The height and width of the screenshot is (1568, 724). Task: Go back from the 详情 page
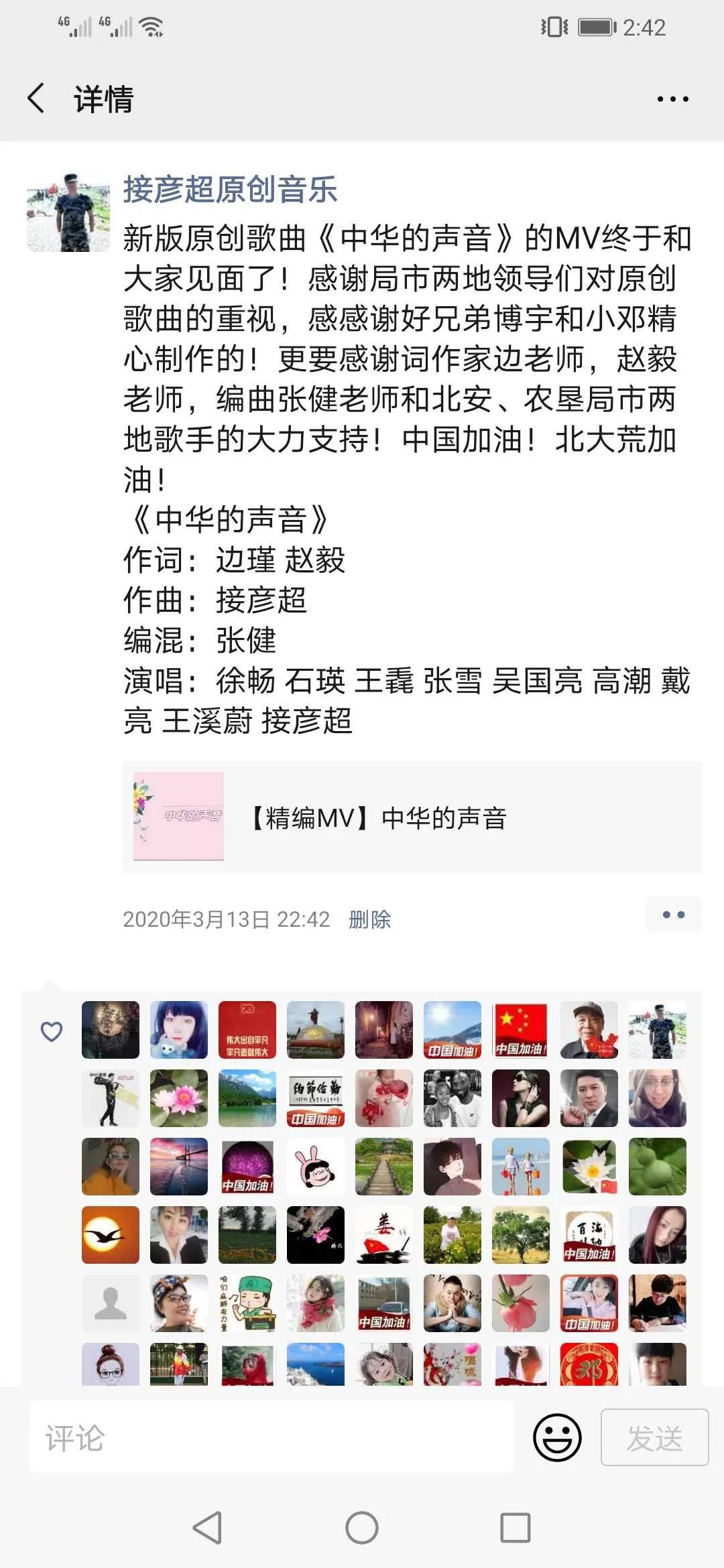point(37,99)
